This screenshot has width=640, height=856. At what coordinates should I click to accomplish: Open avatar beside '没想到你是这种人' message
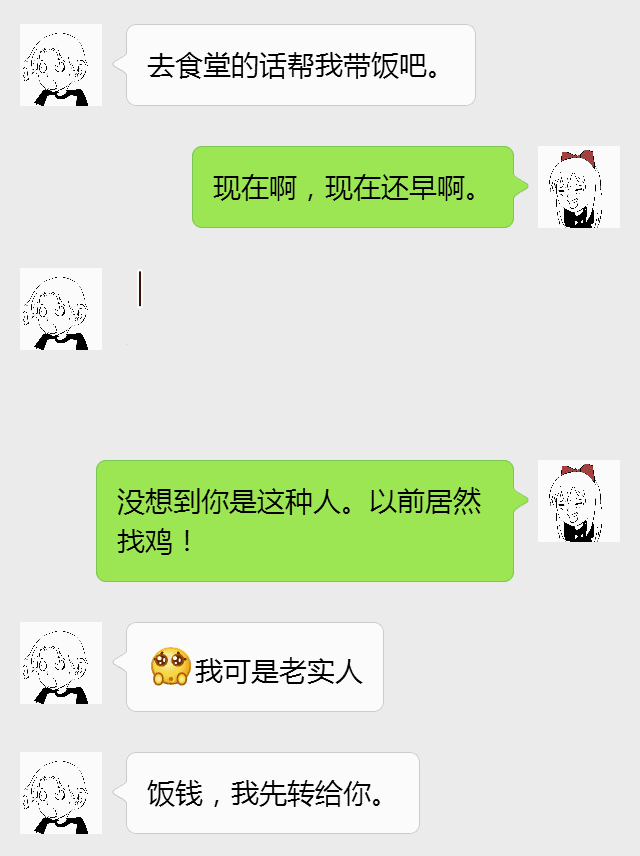pos(578,501)
